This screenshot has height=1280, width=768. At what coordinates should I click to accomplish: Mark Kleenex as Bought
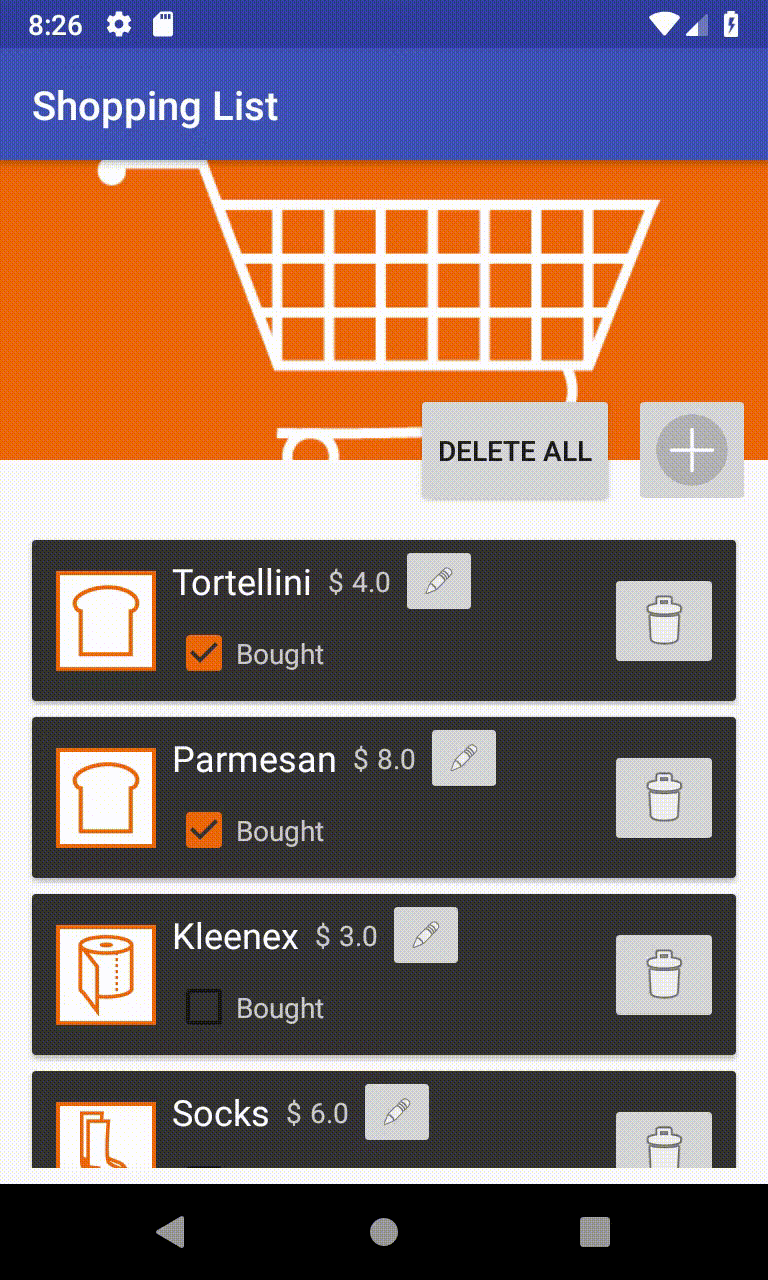[x=204, y=1007]
